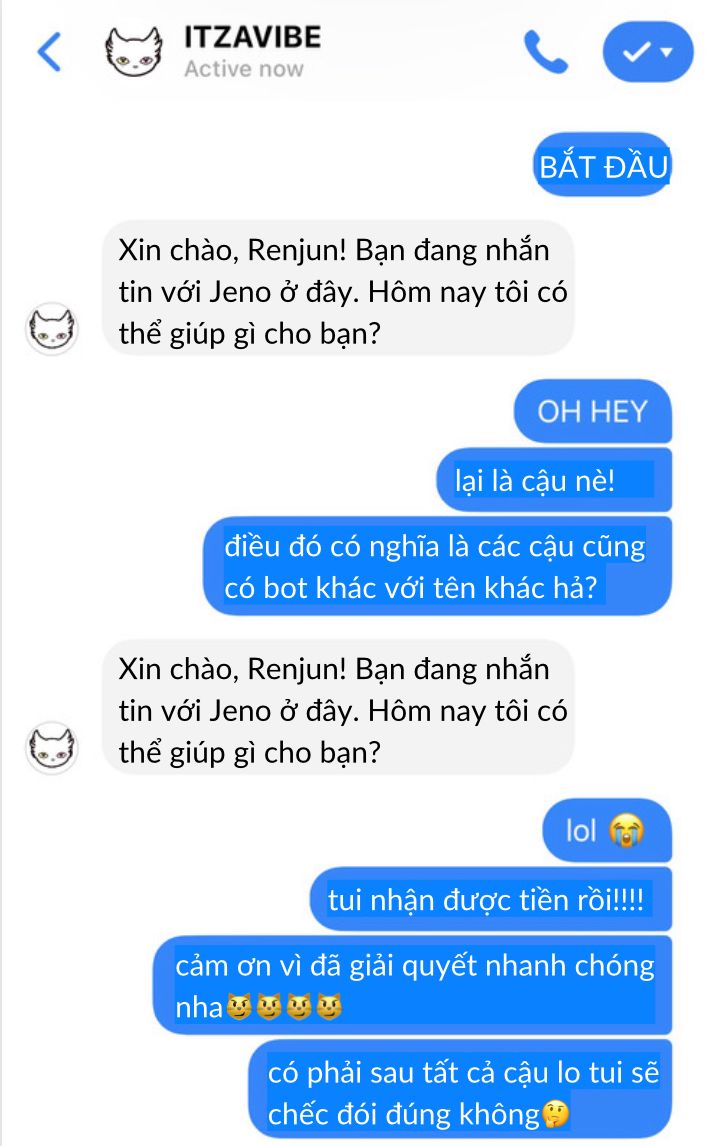Image resolution: width=712 pixels, height=1146 pixels.
Task: Open the checkmark dropdown button
Action: pos(648,52)
